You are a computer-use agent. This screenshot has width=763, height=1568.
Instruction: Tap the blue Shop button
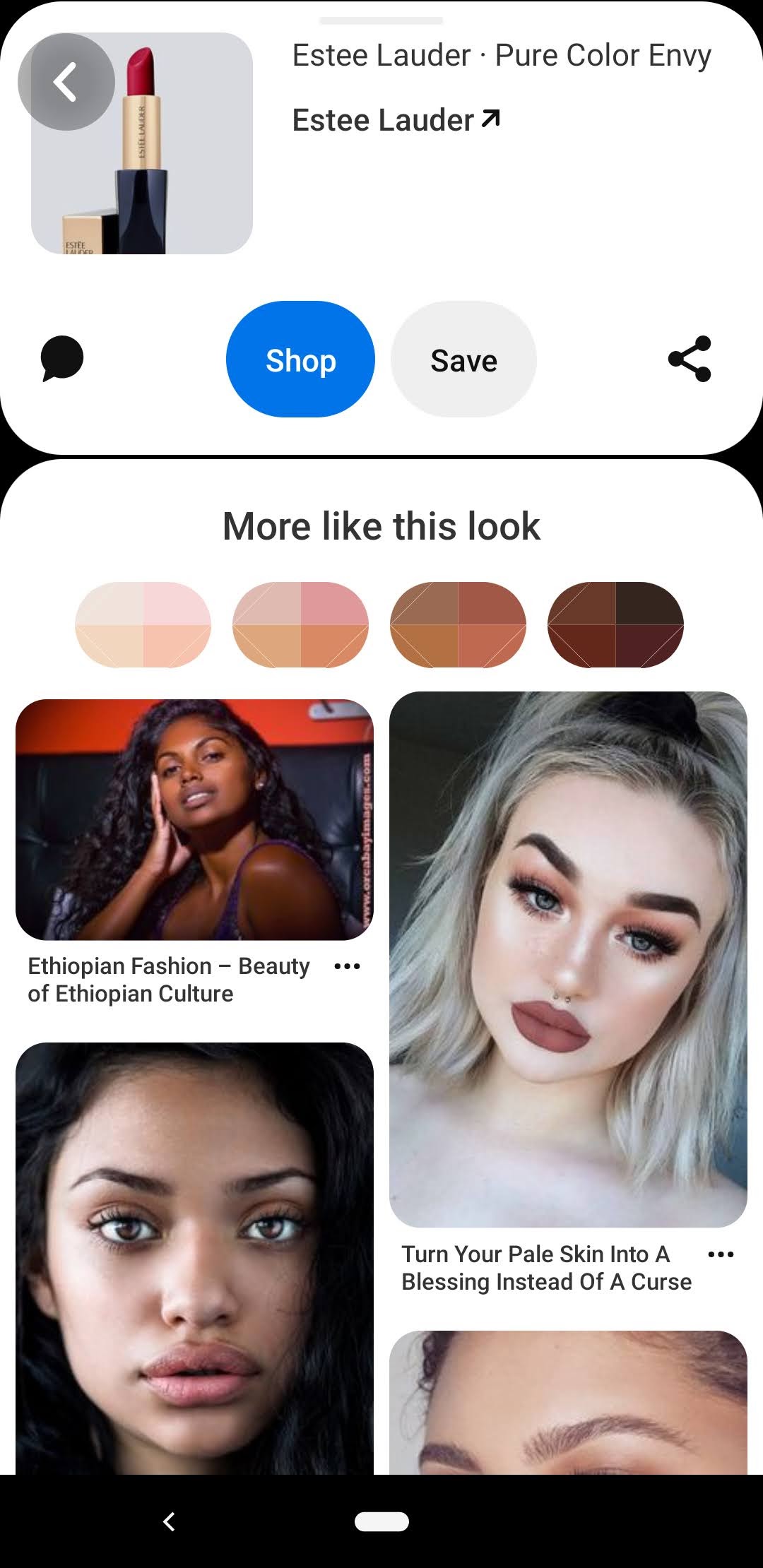coord(300,360)
